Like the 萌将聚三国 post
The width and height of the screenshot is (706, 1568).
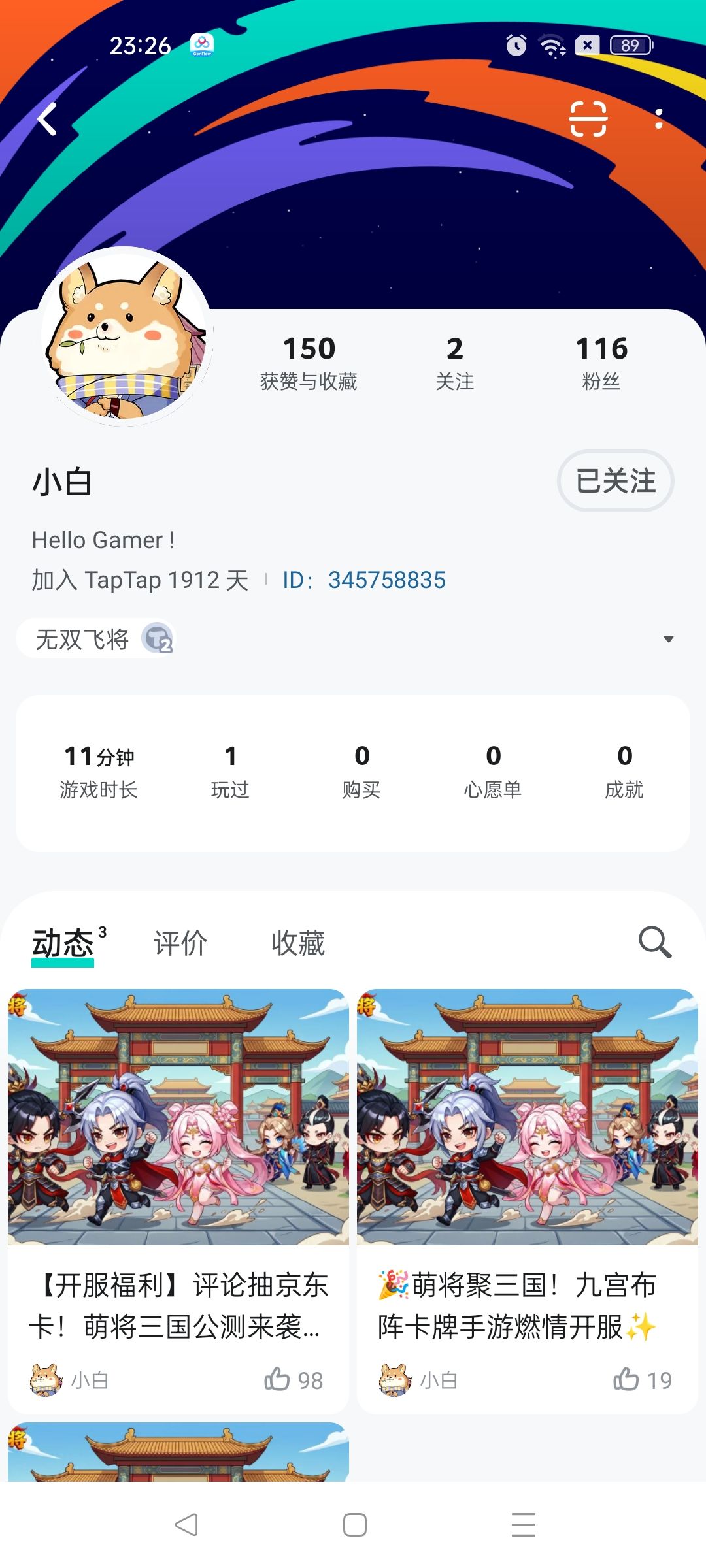642,1380
